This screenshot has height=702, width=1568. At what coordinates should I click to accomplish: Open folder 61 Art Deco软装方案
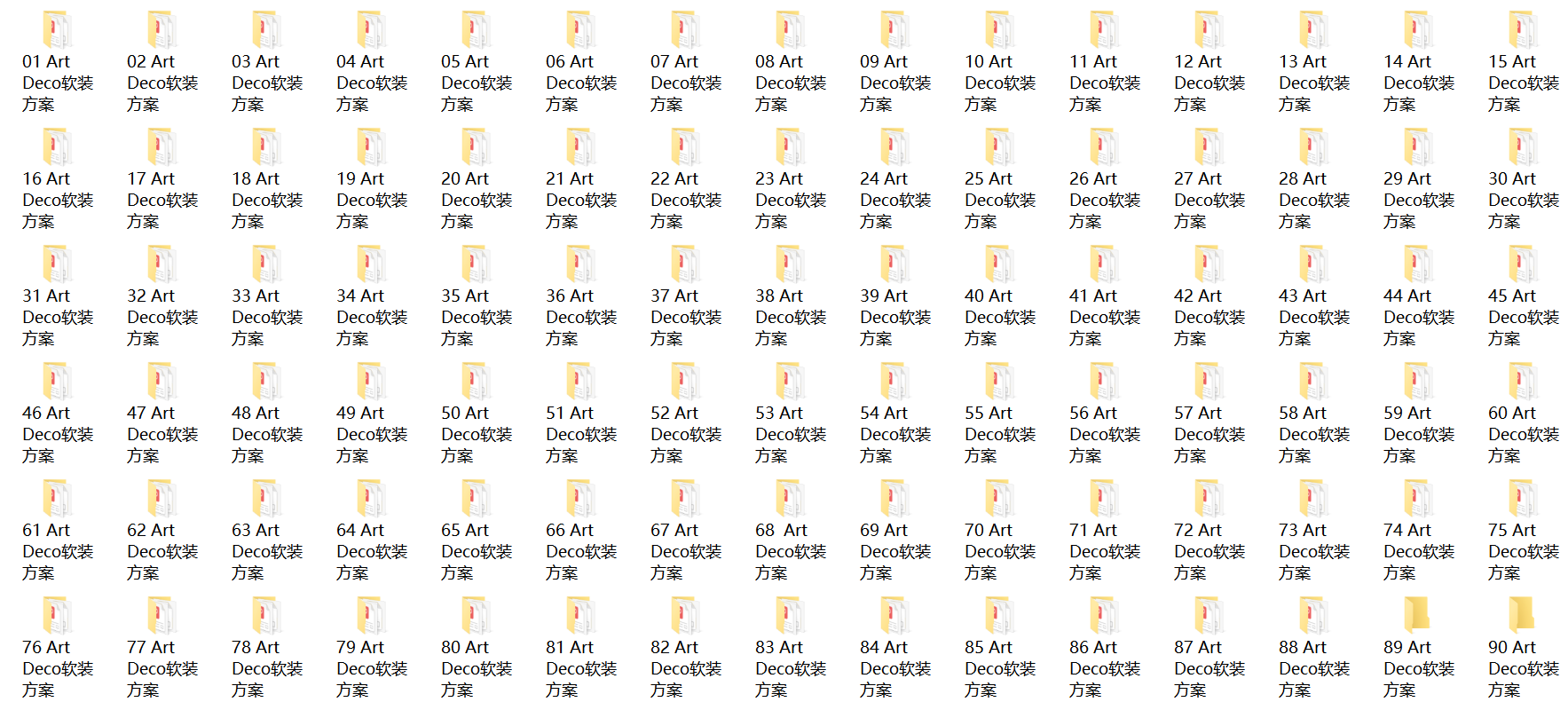pyautogui.click(x=58, y=500)
